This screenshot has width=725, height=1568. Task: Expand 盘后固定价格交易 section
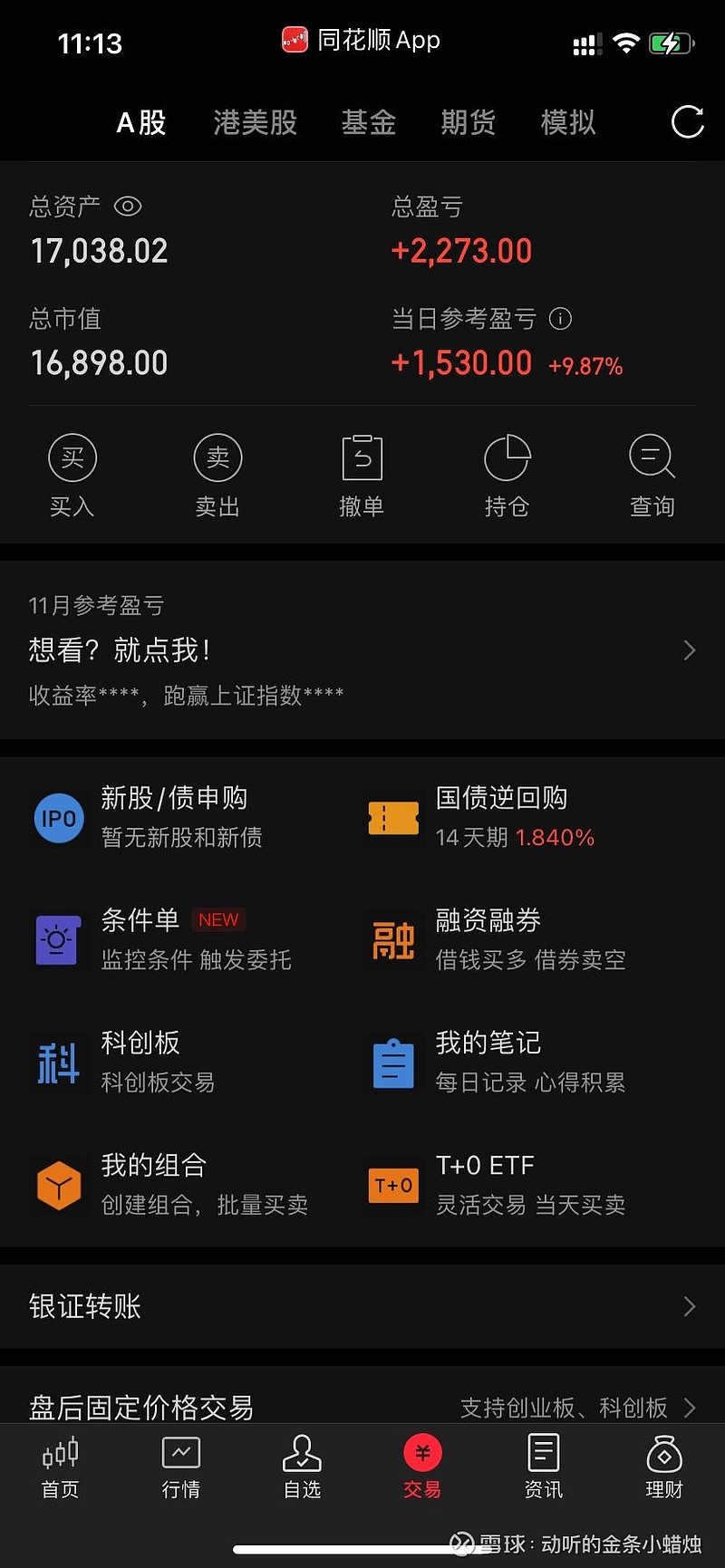(691, 1409)
